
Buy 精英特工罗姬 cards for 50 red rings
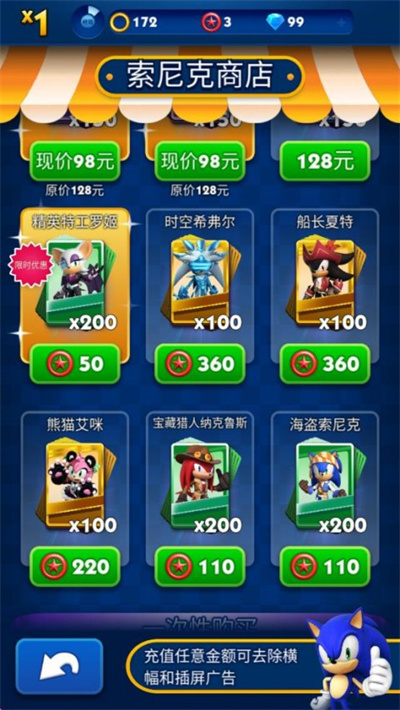tap(75, 364)
